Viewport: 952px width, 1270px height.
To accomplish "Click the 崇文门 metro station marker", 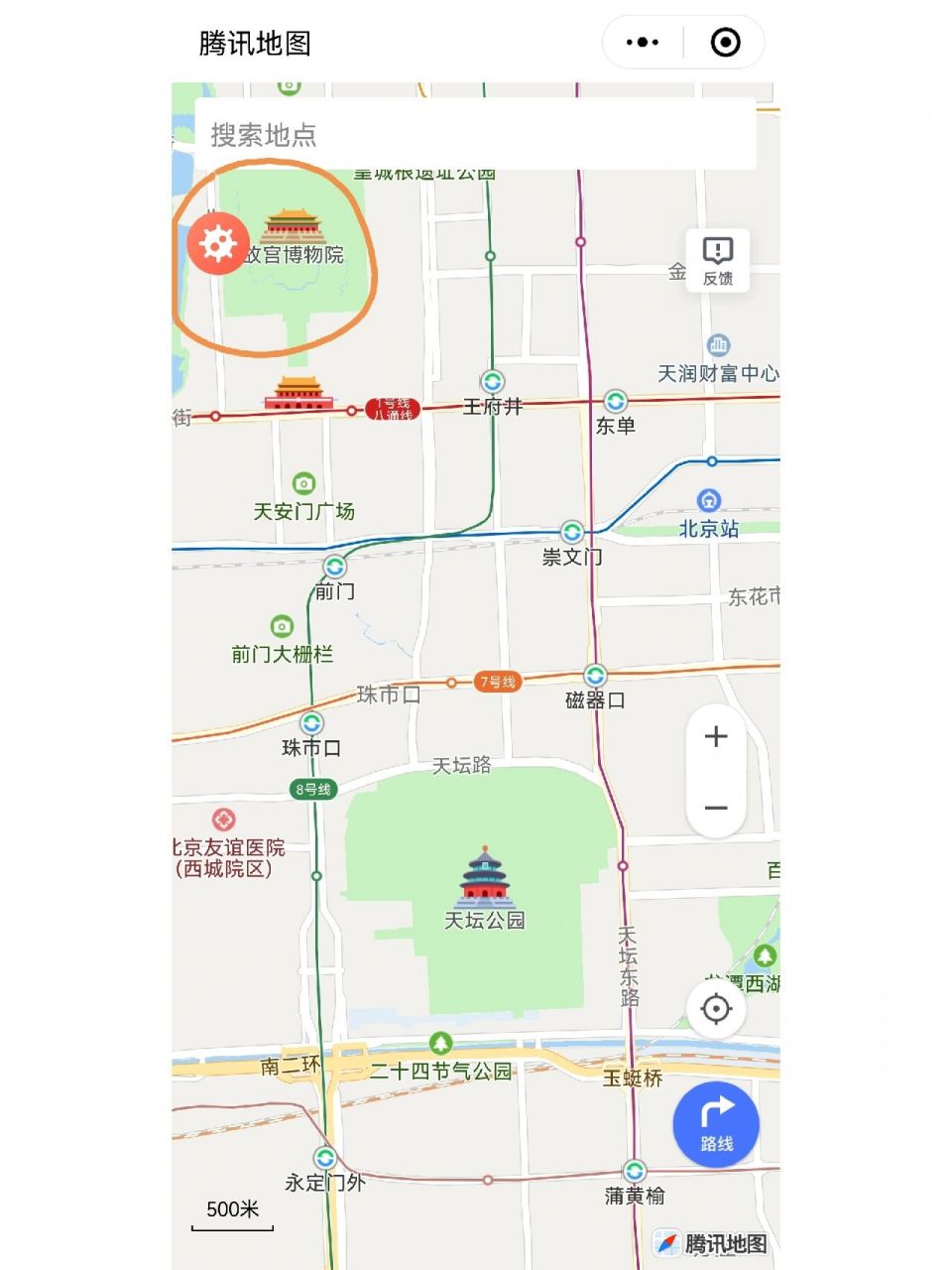I will 570,531.
